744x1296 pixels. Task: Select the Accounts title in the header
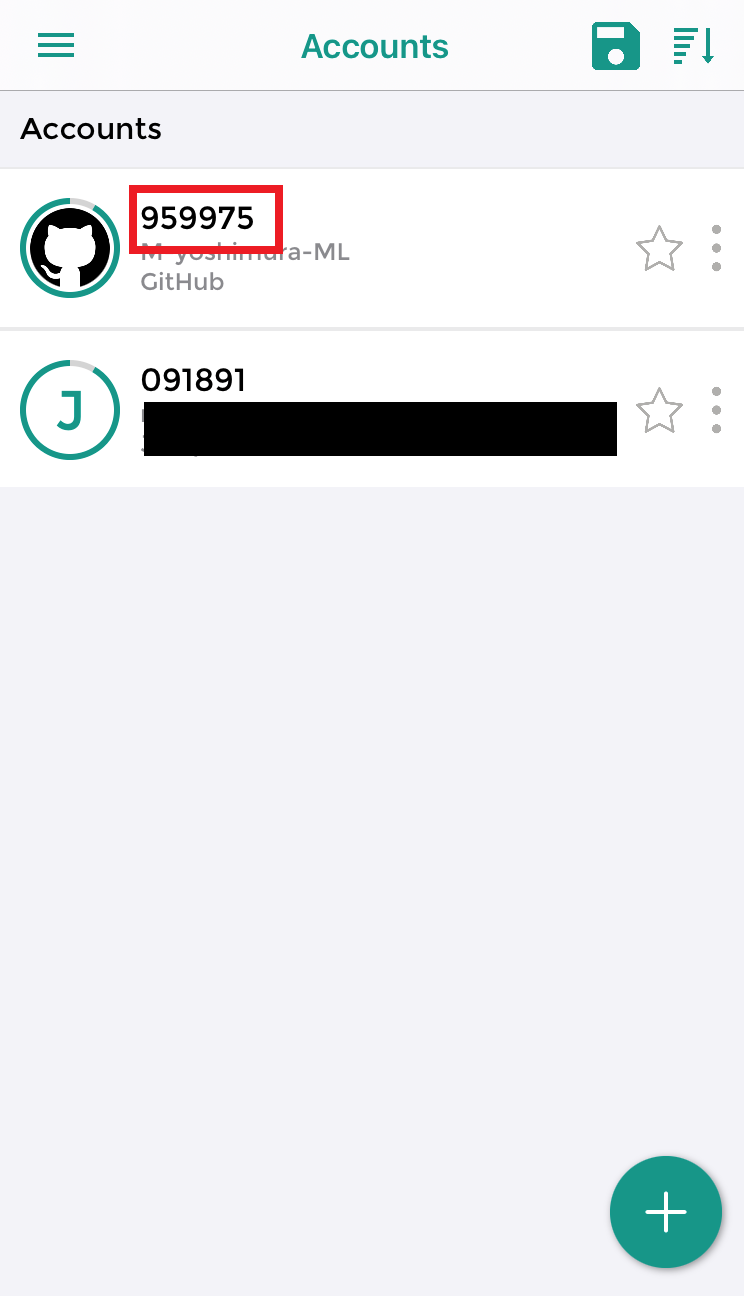coord(374,45)
